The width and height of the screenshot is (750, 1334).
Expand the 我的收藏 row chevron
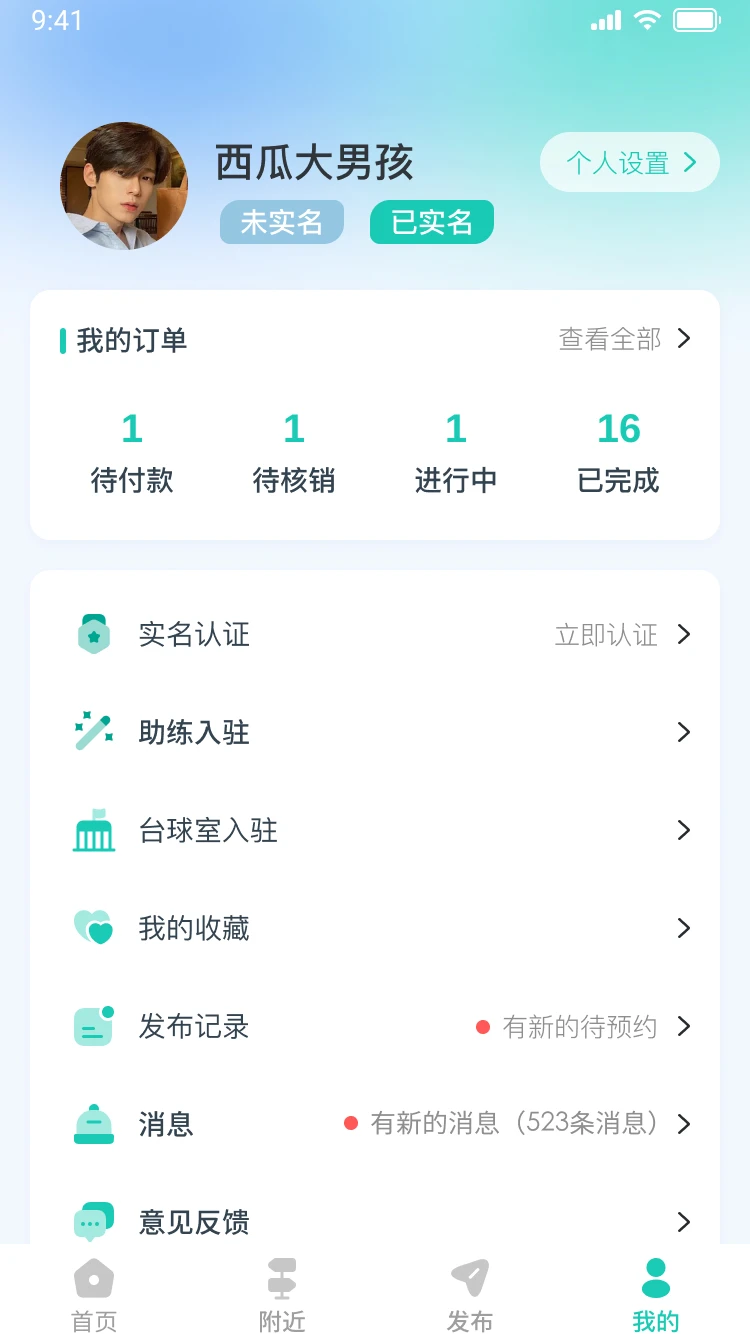pos(685,928)
